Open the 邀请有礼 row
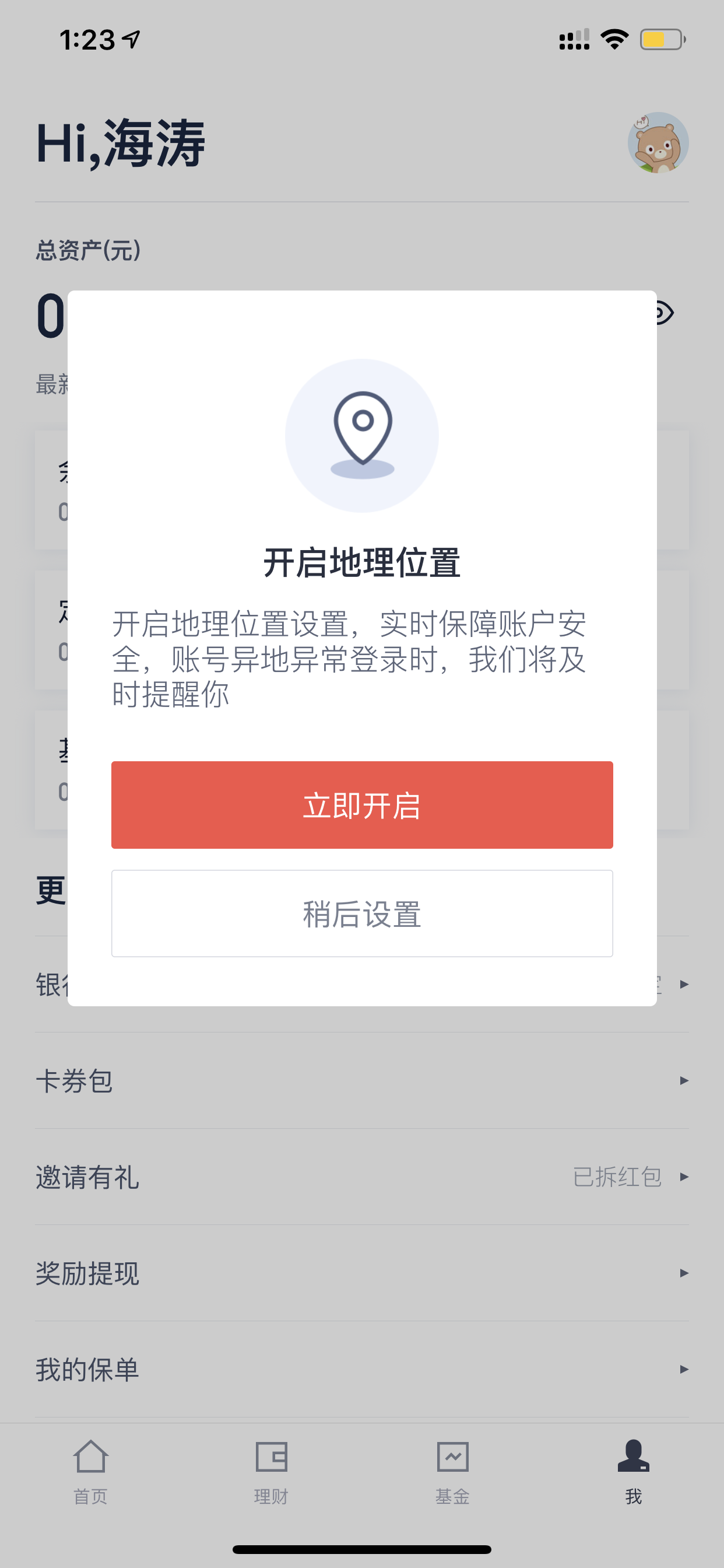724x1568 pixels. 362,1177
